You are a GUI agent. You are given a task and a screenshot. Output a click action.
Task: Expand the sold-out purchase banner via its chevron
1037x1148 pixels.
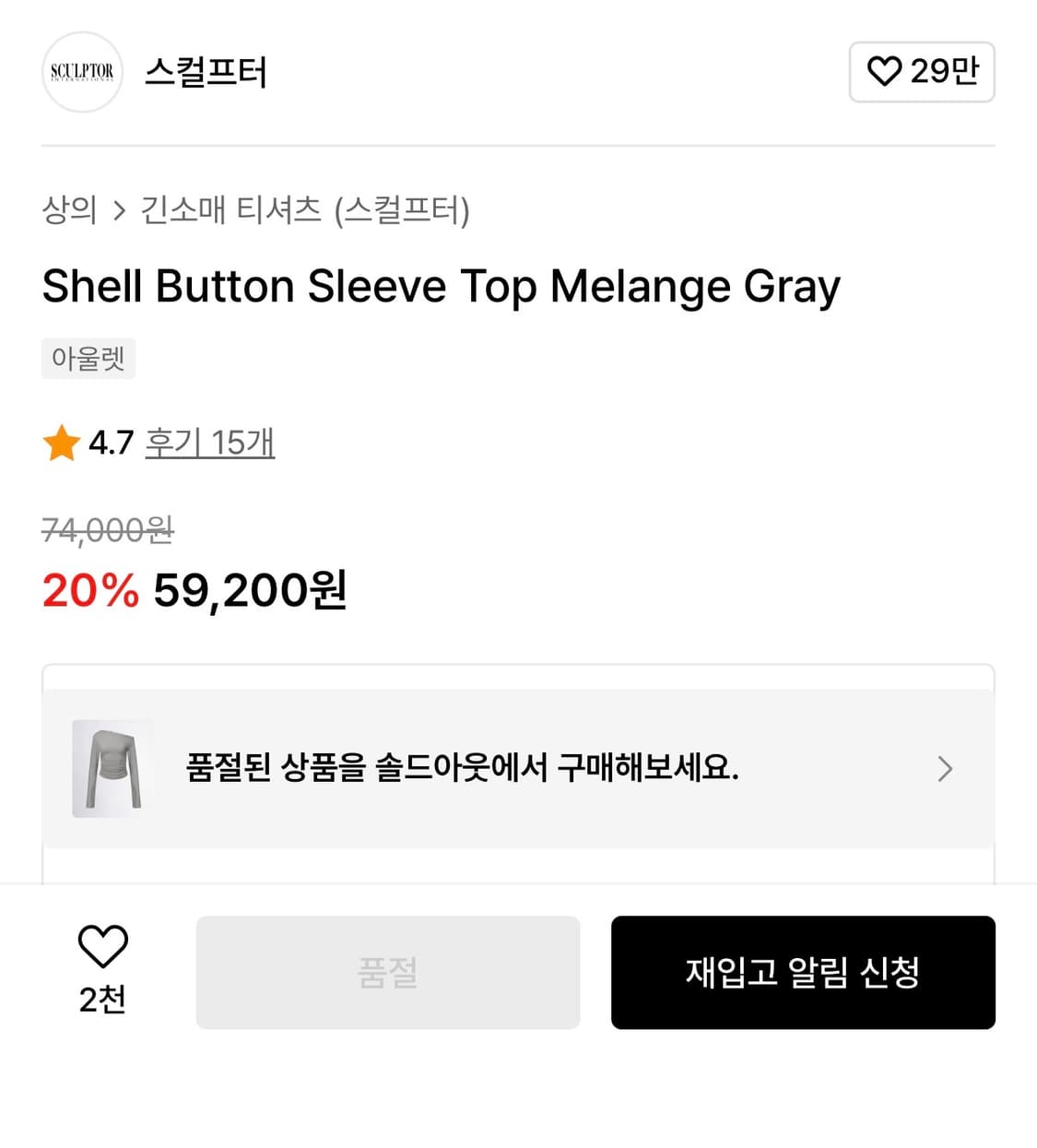[x=944, y=768]
